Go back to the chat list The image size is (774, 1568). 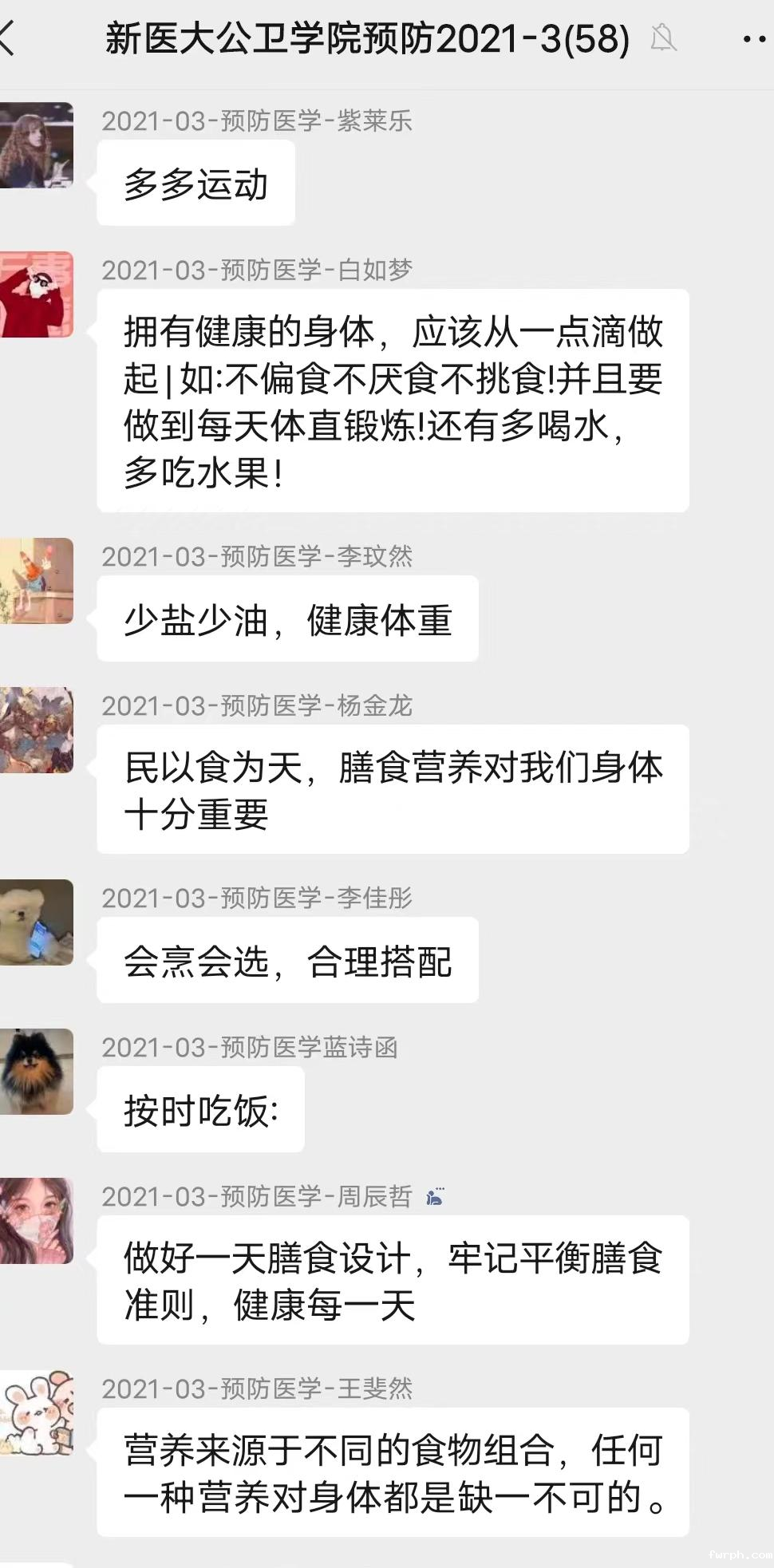coord(8,38)
